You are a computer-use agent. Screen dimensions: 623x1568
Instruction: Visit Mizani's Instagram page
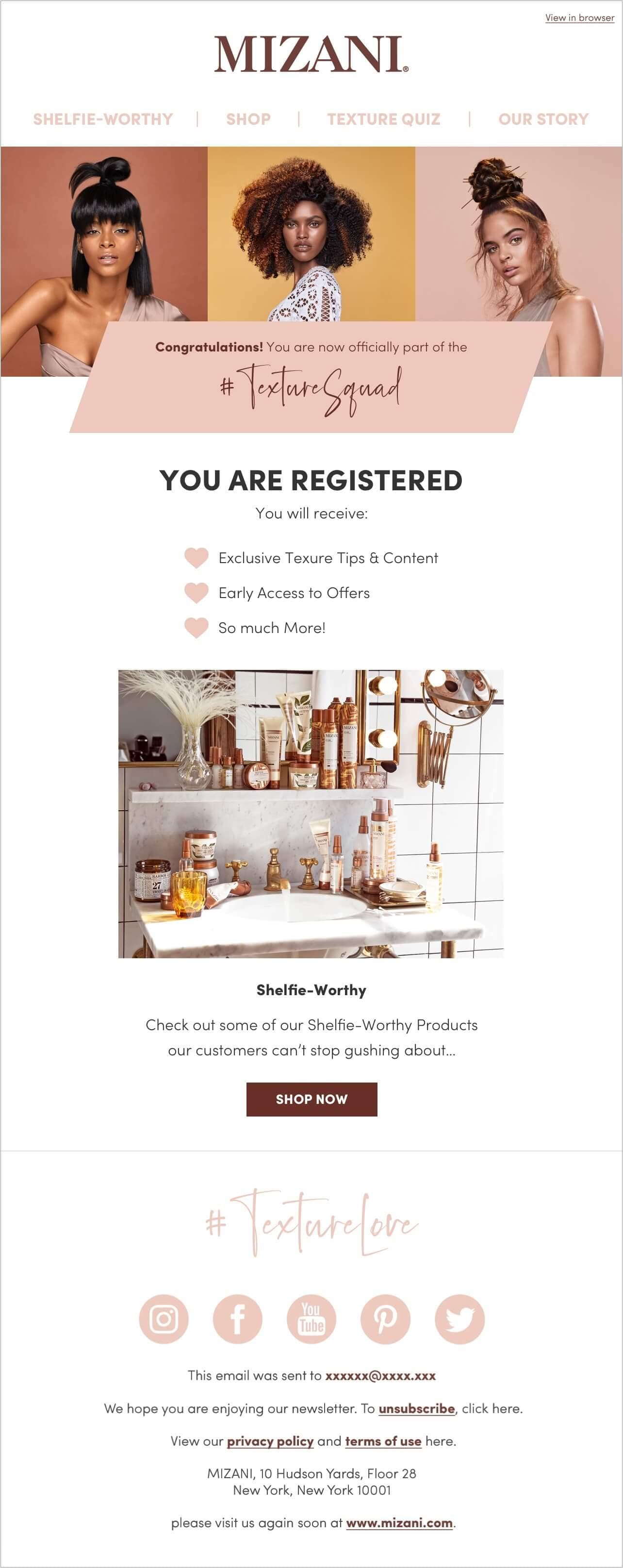(x=164, y=1319)
